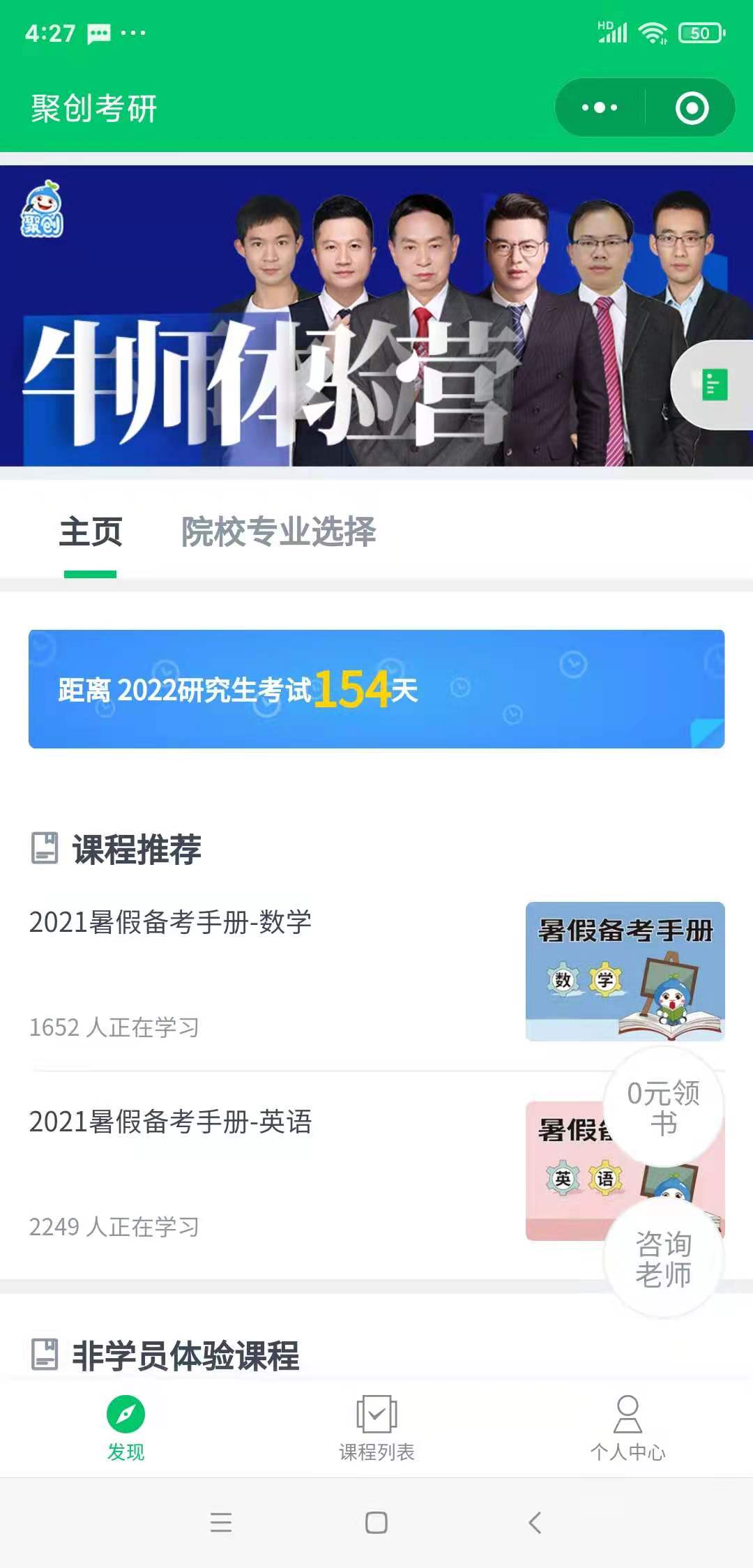Close the mini program with circle button
This screenshot has width=753, height=1568.
692,108
